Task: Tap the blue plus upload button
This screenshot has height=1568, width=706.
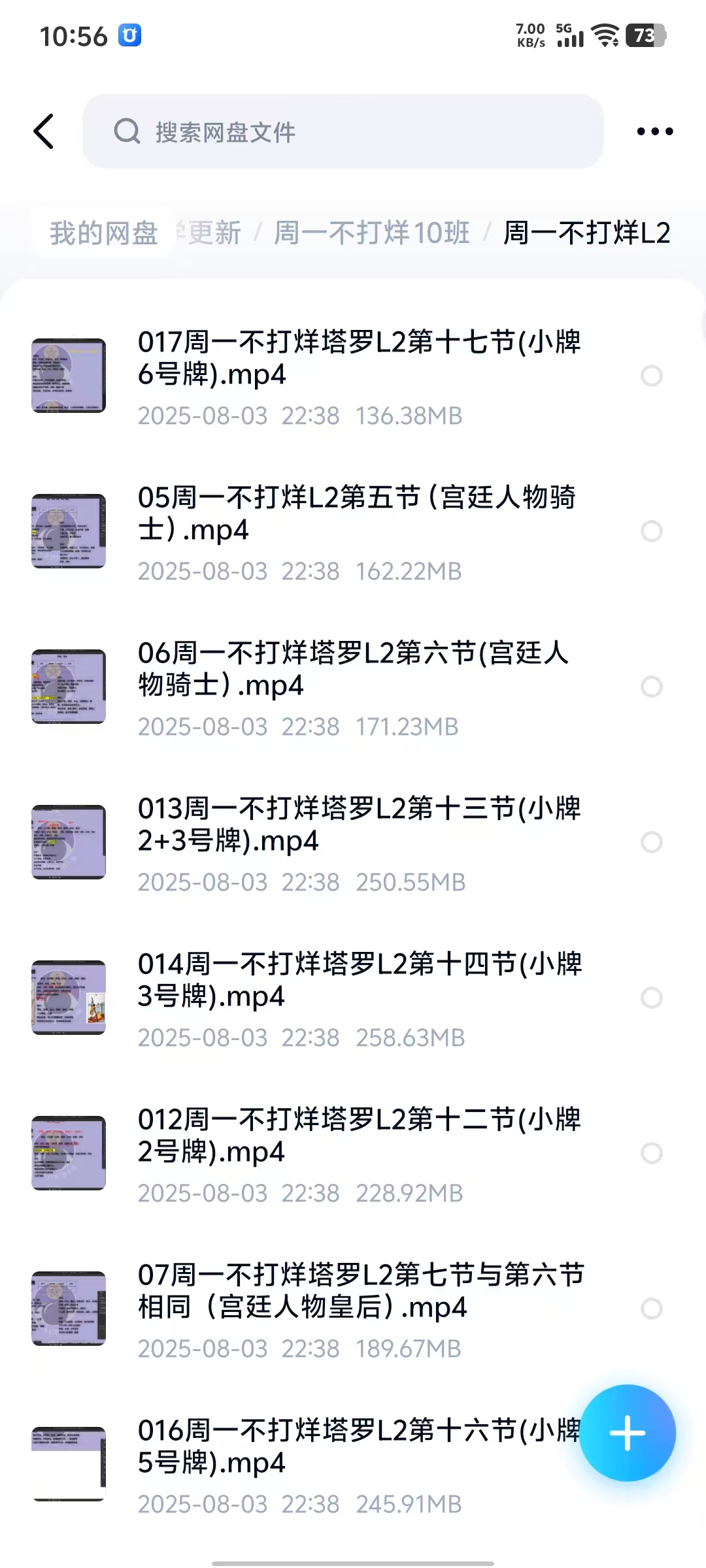Action: tap(627, 1433)
